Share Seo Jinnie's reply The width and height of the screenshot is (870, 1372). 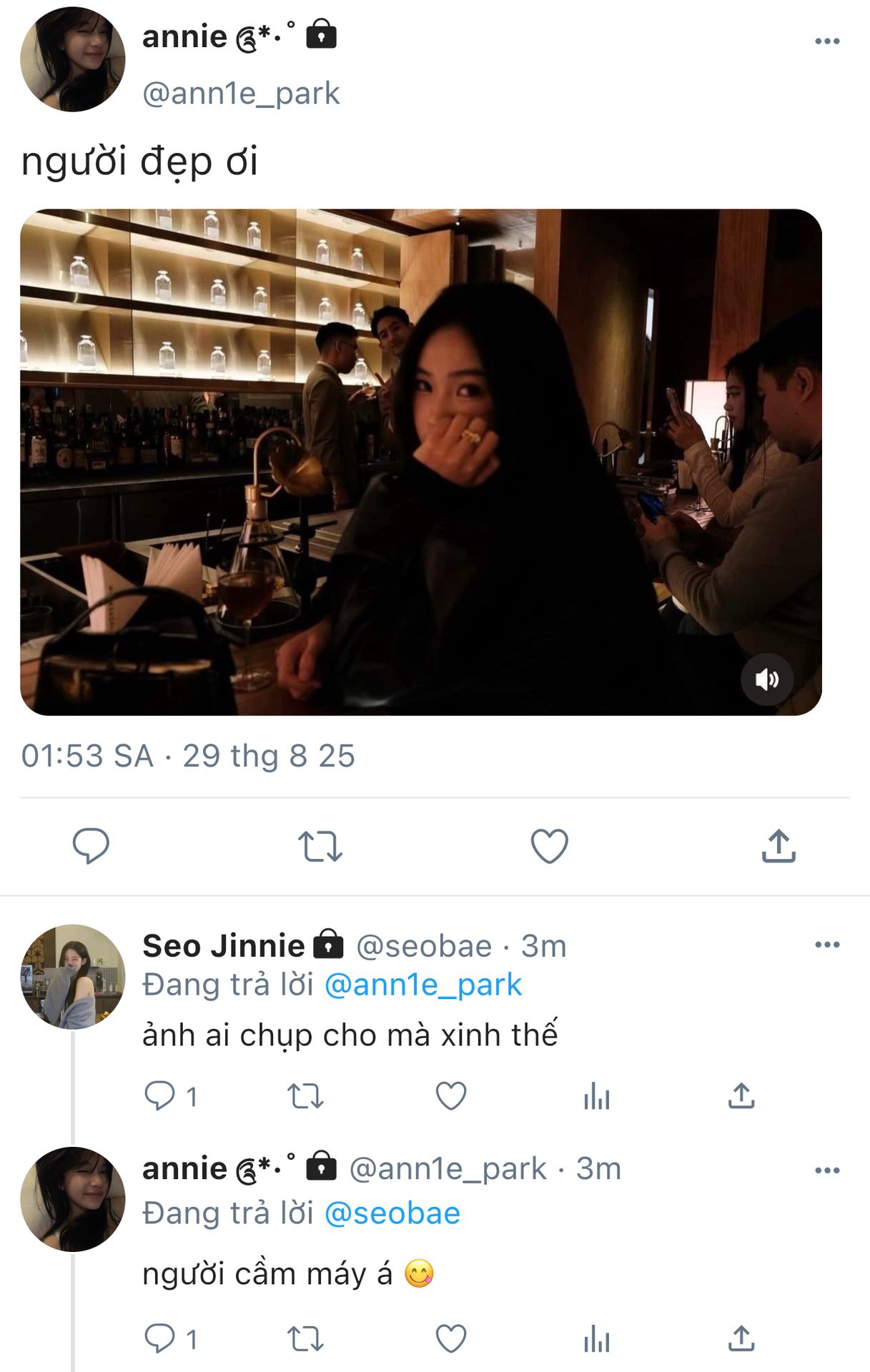741,1095
